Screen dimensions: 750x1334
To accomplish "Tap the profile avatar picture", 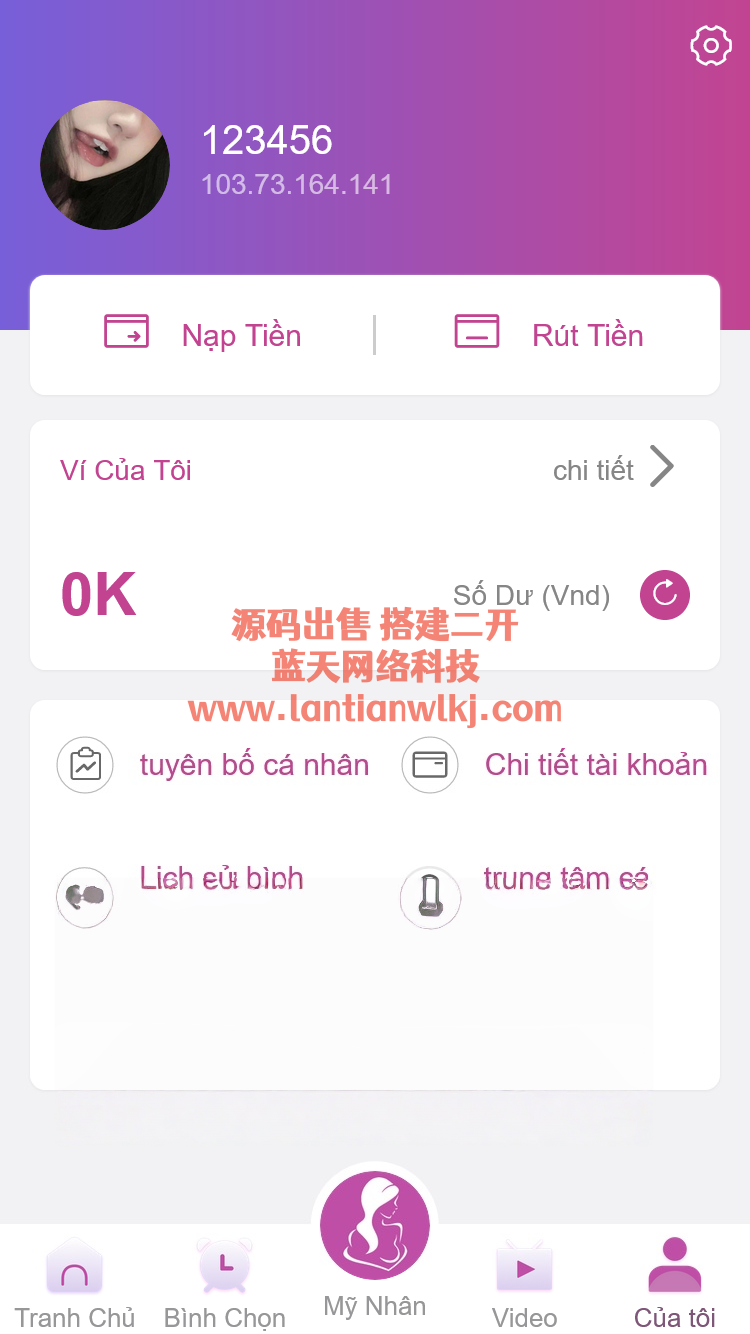I will 105,165.
